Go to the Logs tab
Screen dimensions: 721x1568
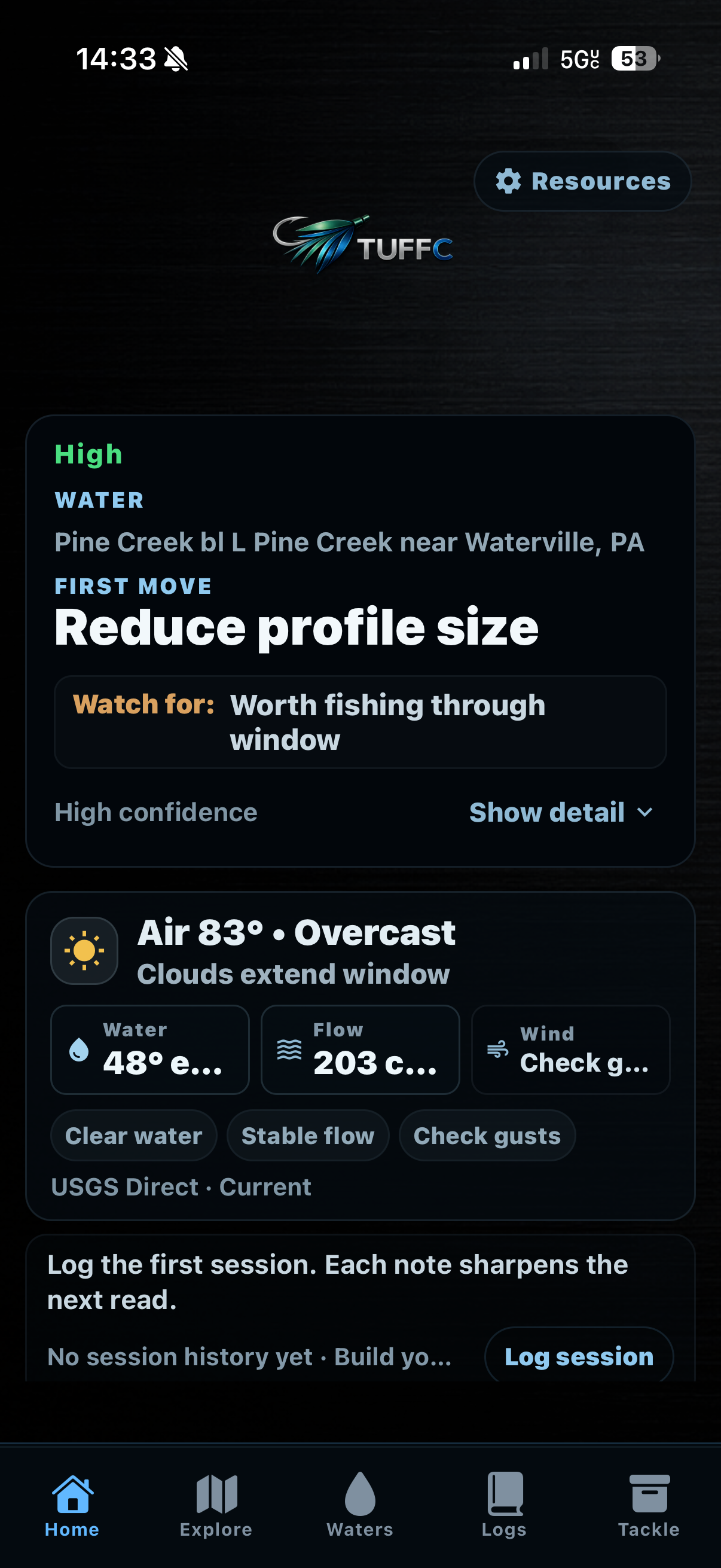click(x=505, y=1505)
